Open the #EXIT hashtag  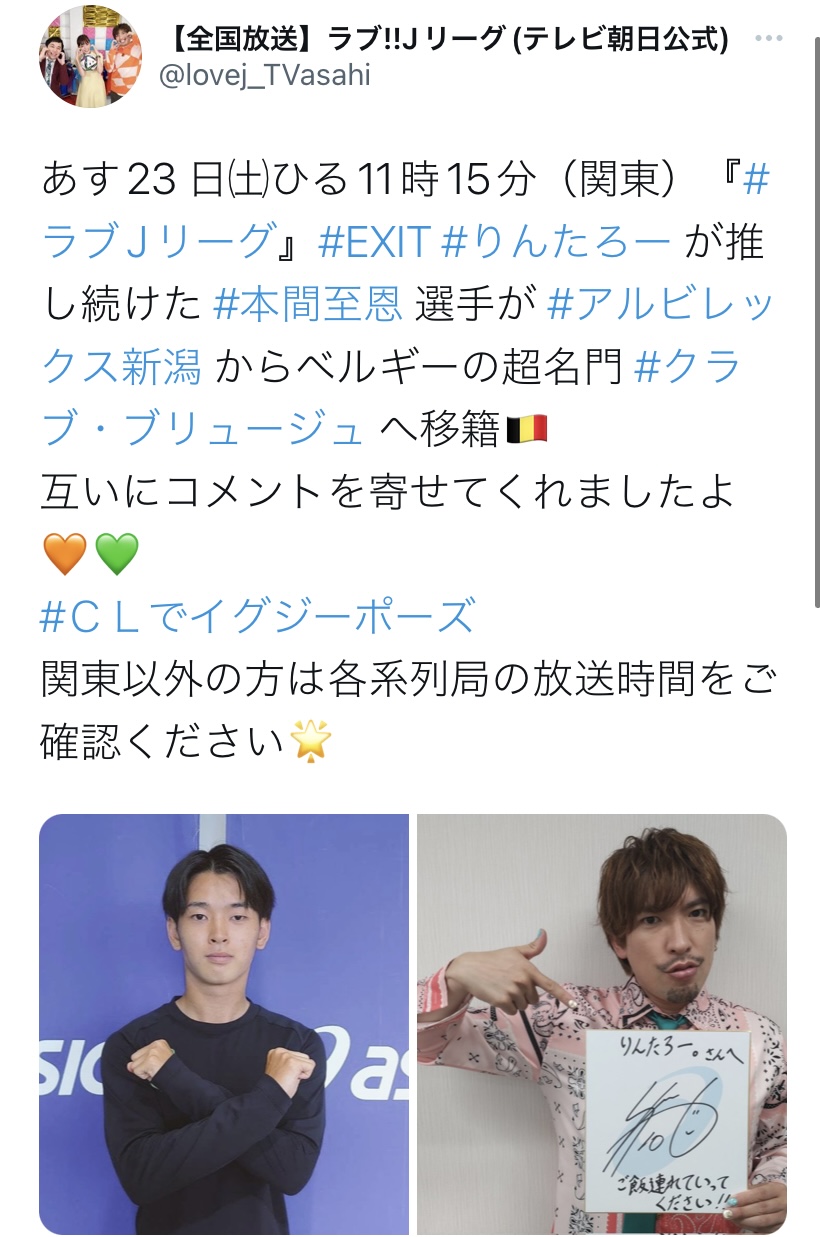(x=374, y=241)
